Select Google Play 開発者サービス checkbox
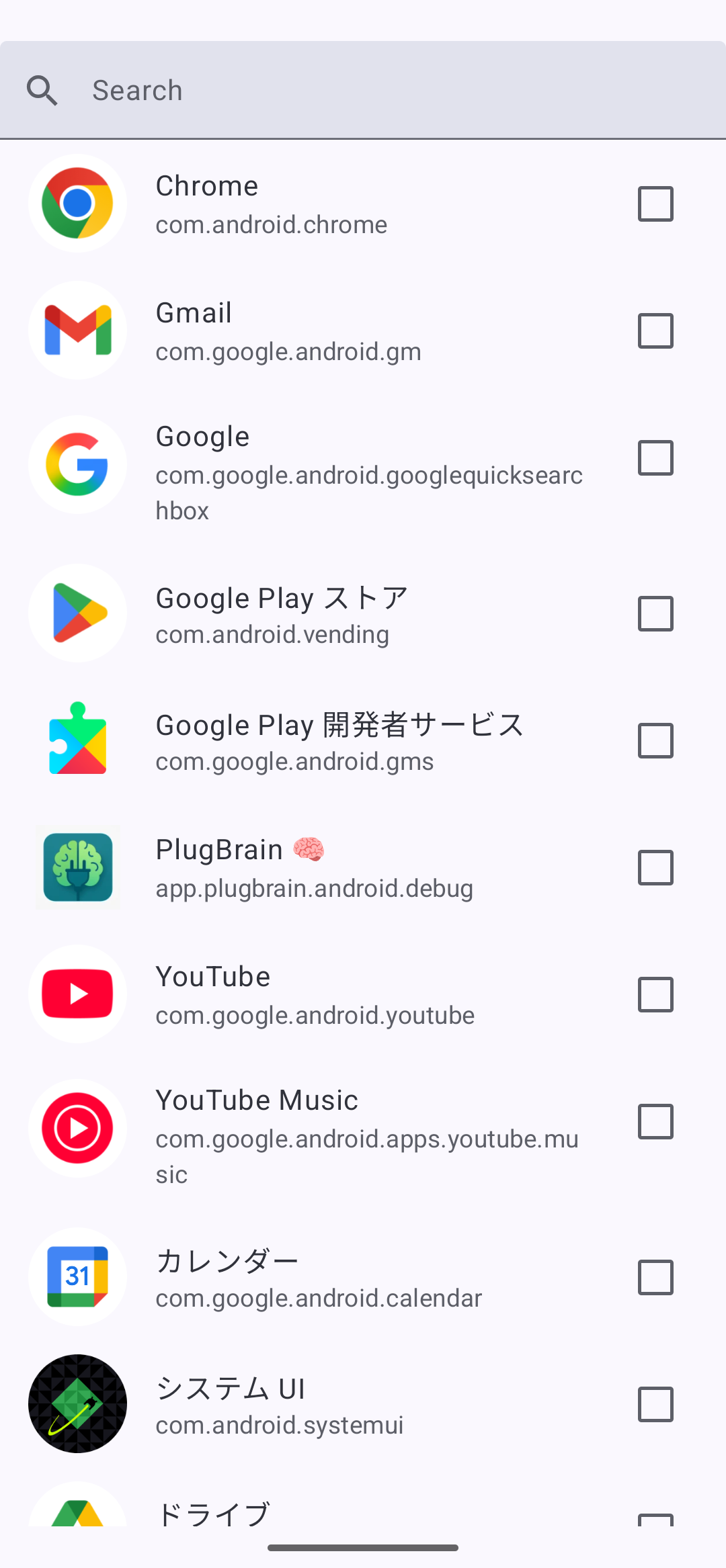Viewport: 726px width, 1568px height. (655, 740)
